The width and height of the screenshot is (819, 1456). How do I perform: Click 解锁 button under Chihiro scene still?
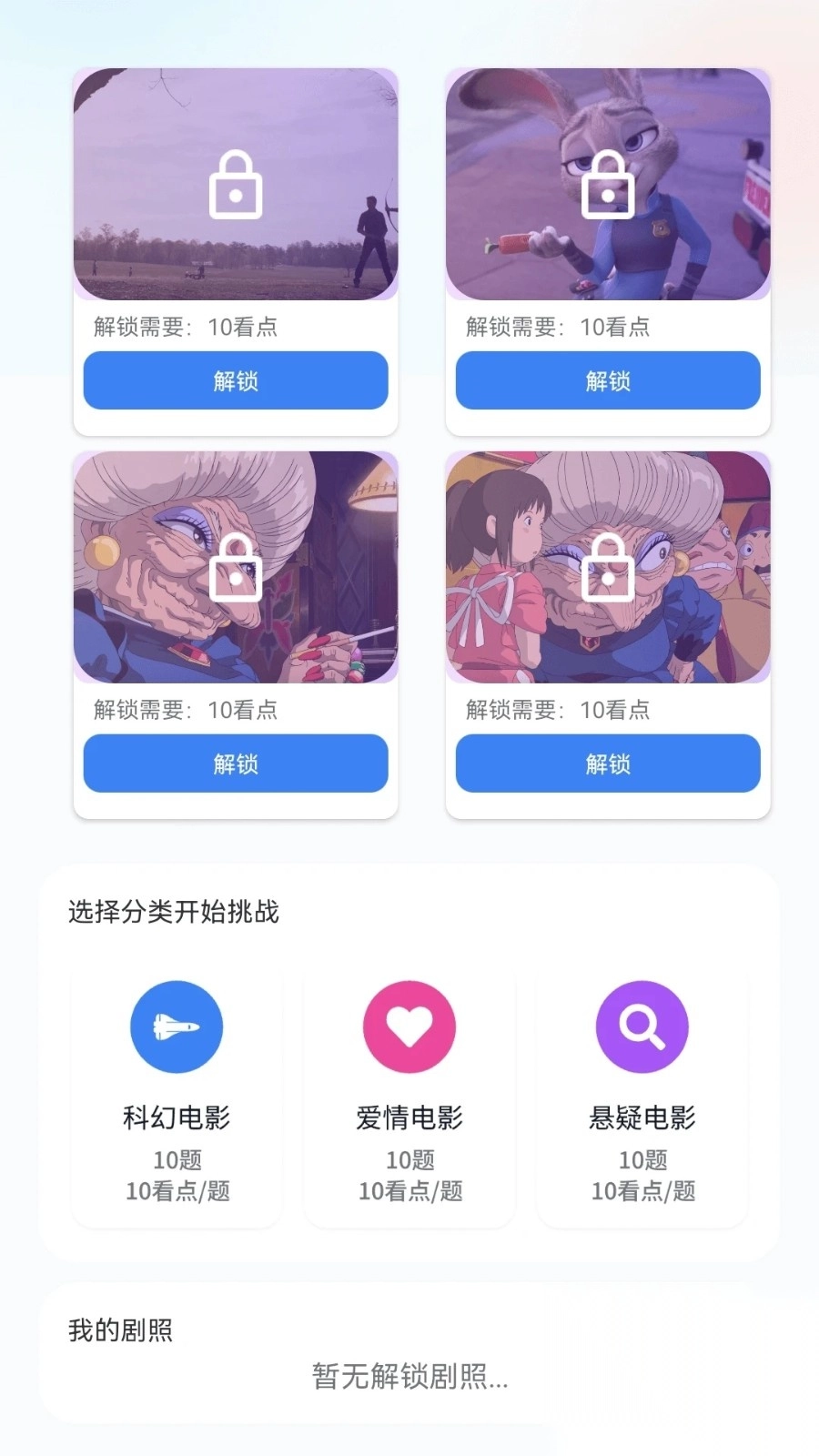tap(608, 763)
